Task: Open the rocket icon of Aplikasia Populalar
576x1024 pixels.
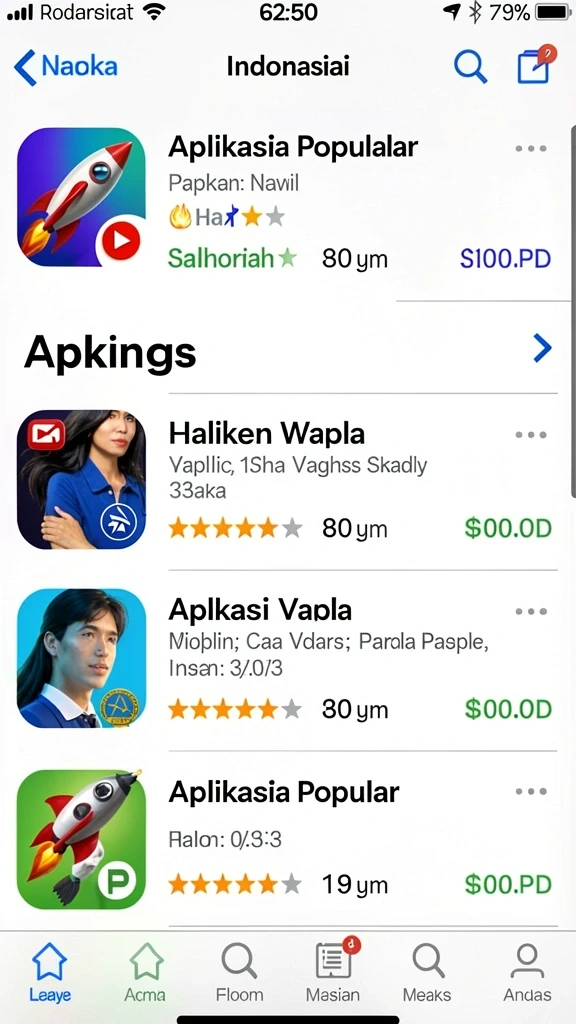Action: click(81, 197)
